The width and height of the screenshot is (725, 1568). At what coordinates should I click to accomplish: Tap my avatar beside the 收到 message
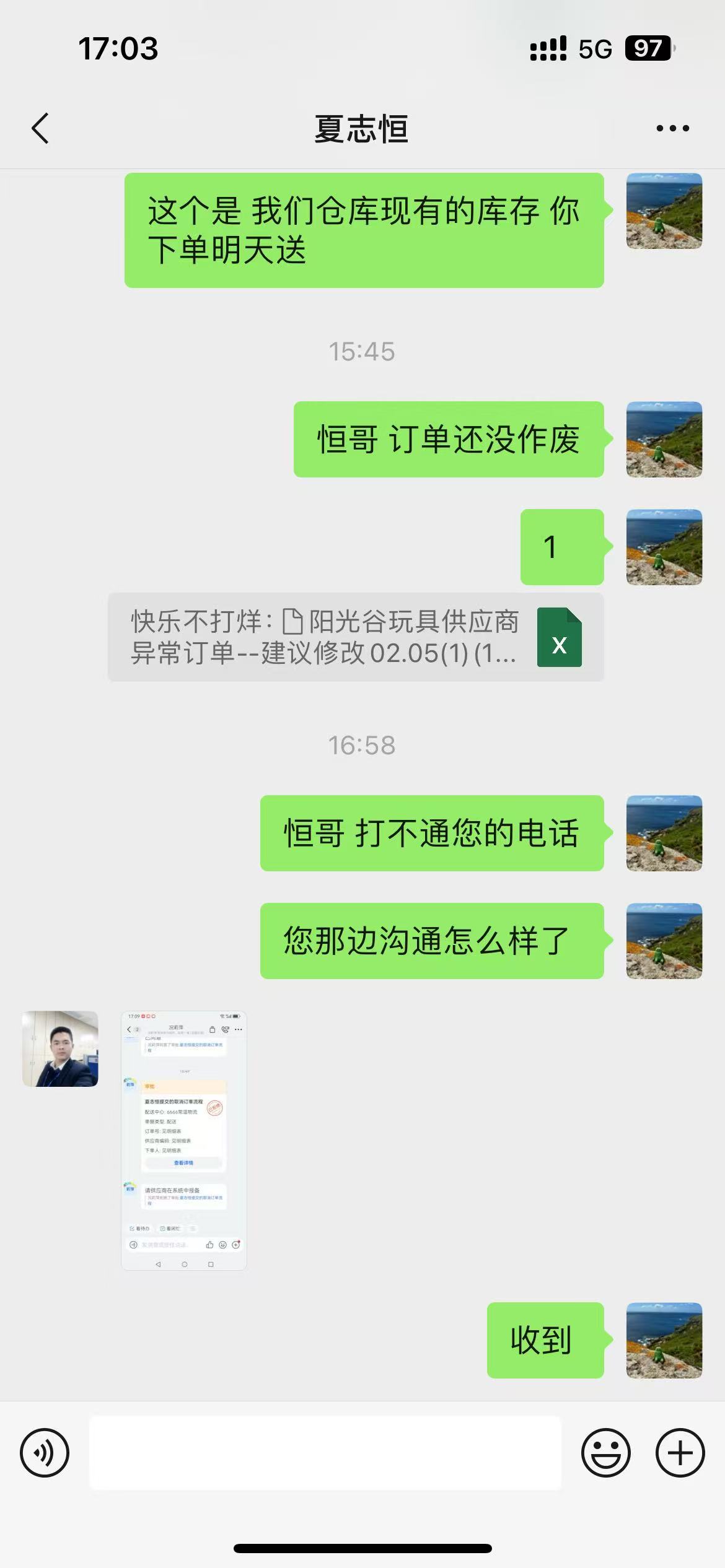point(664,1340)
